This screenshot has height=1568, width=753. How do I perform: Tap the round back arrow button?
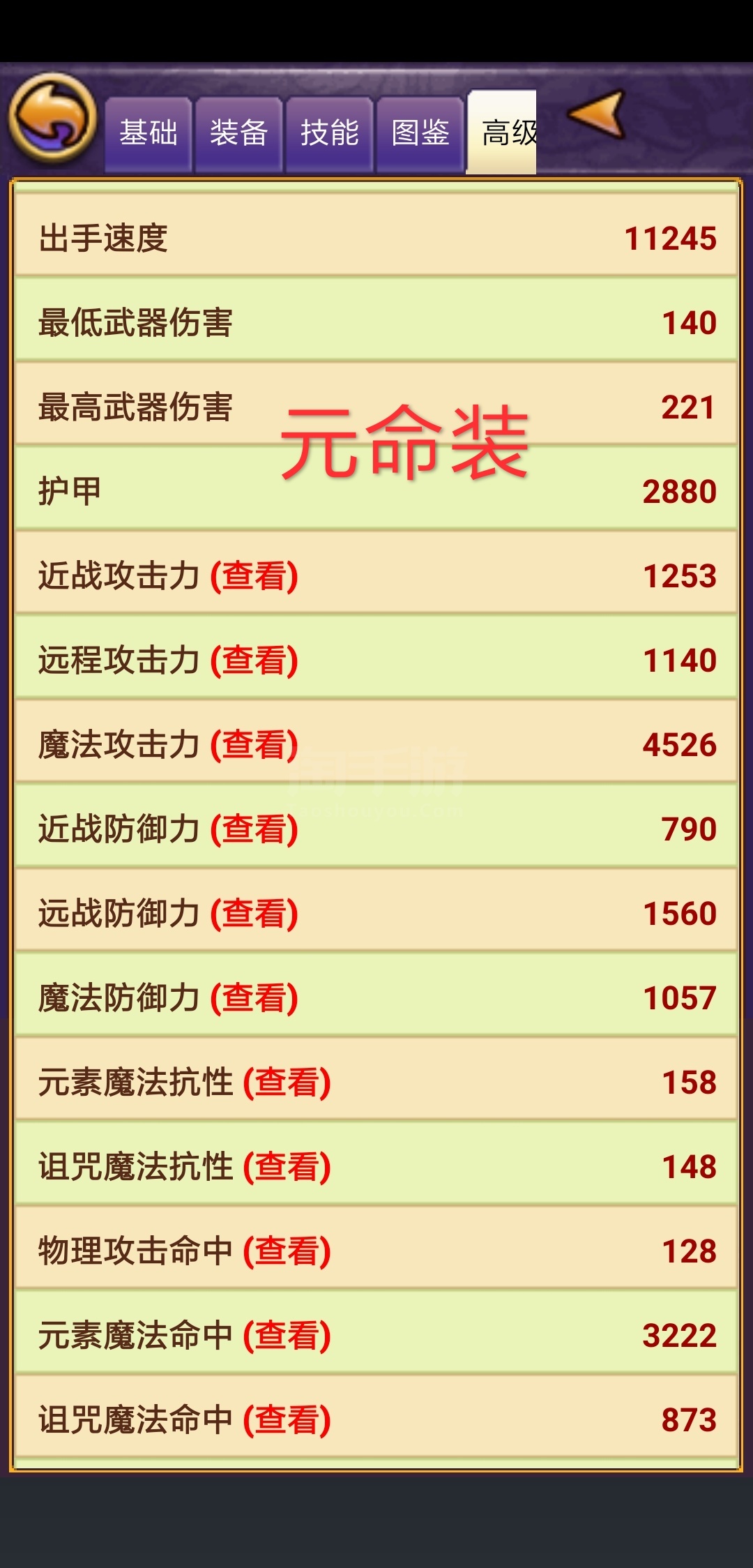coord(52,118)
